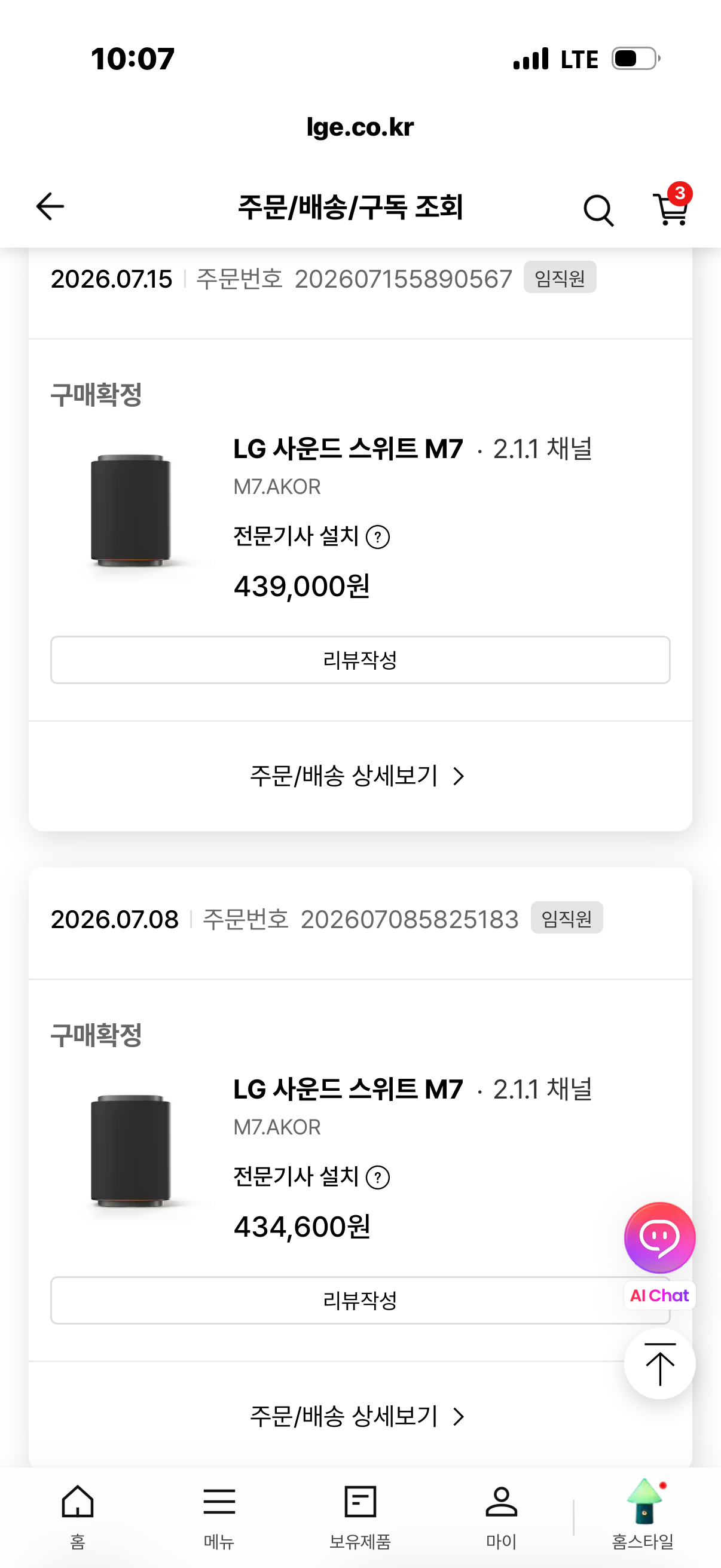Open install info help on 439,000원 item
This screenshot has width=721, height=1568.
coord(378,538)
